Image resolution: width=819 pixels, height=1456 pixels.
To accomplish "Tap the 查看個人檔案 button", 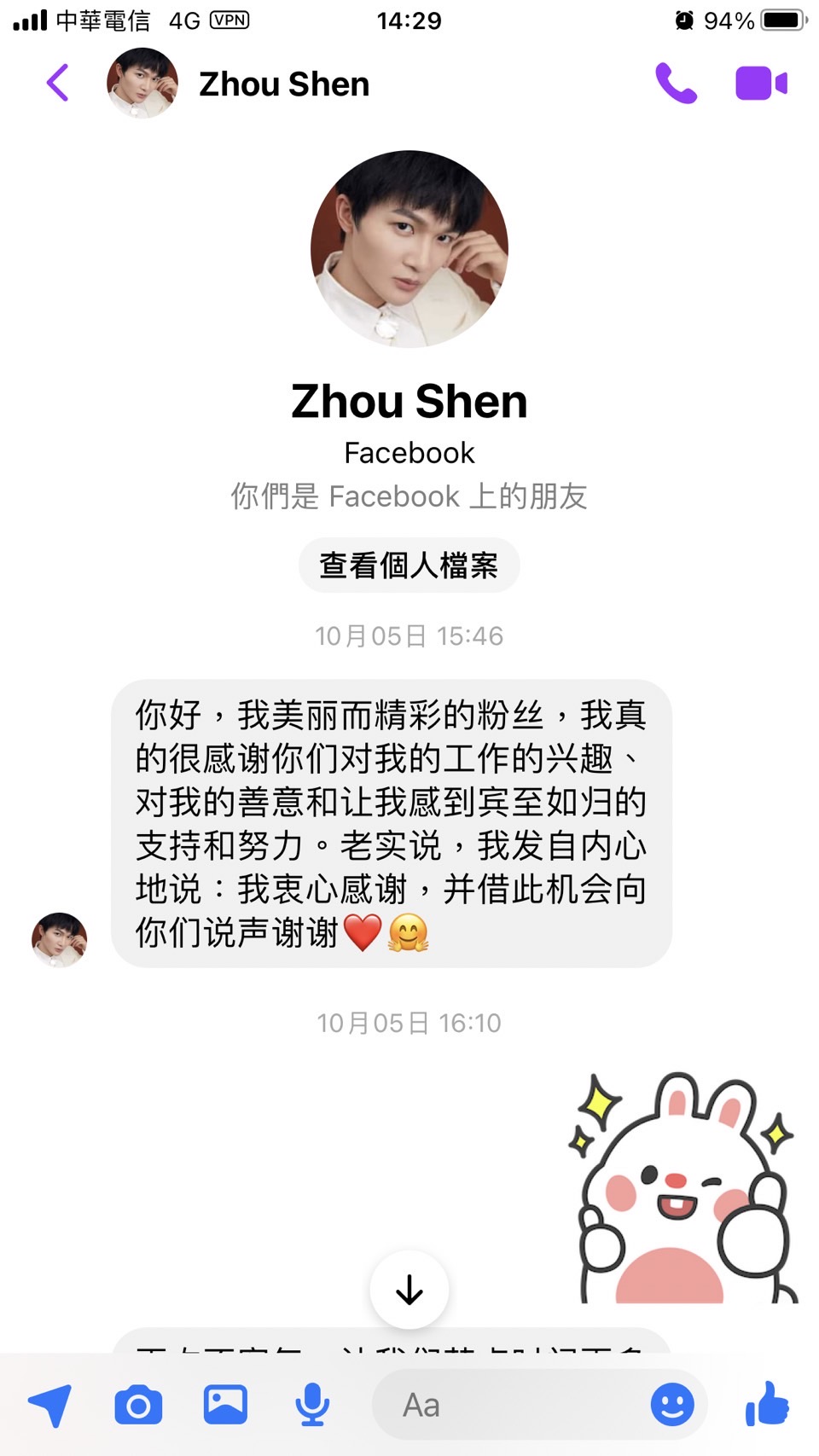I will point(409,565).
